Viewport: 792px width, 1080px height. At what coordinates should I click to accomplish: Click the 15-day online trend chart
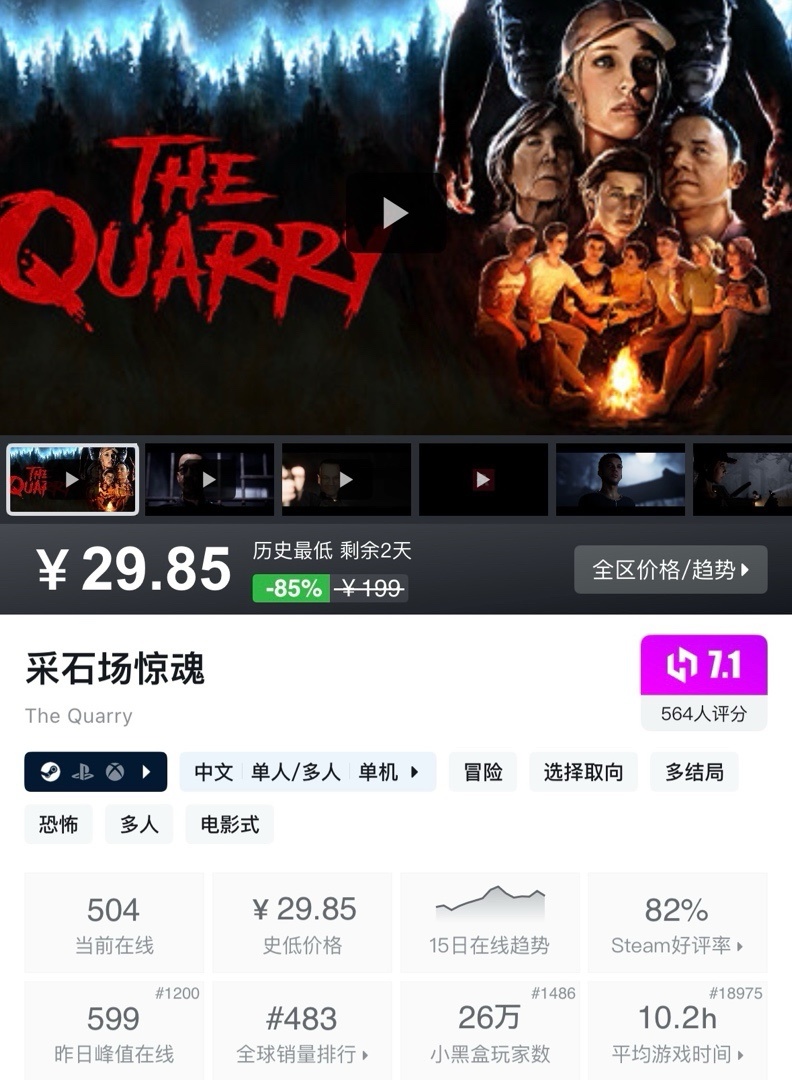coord(489,914)
